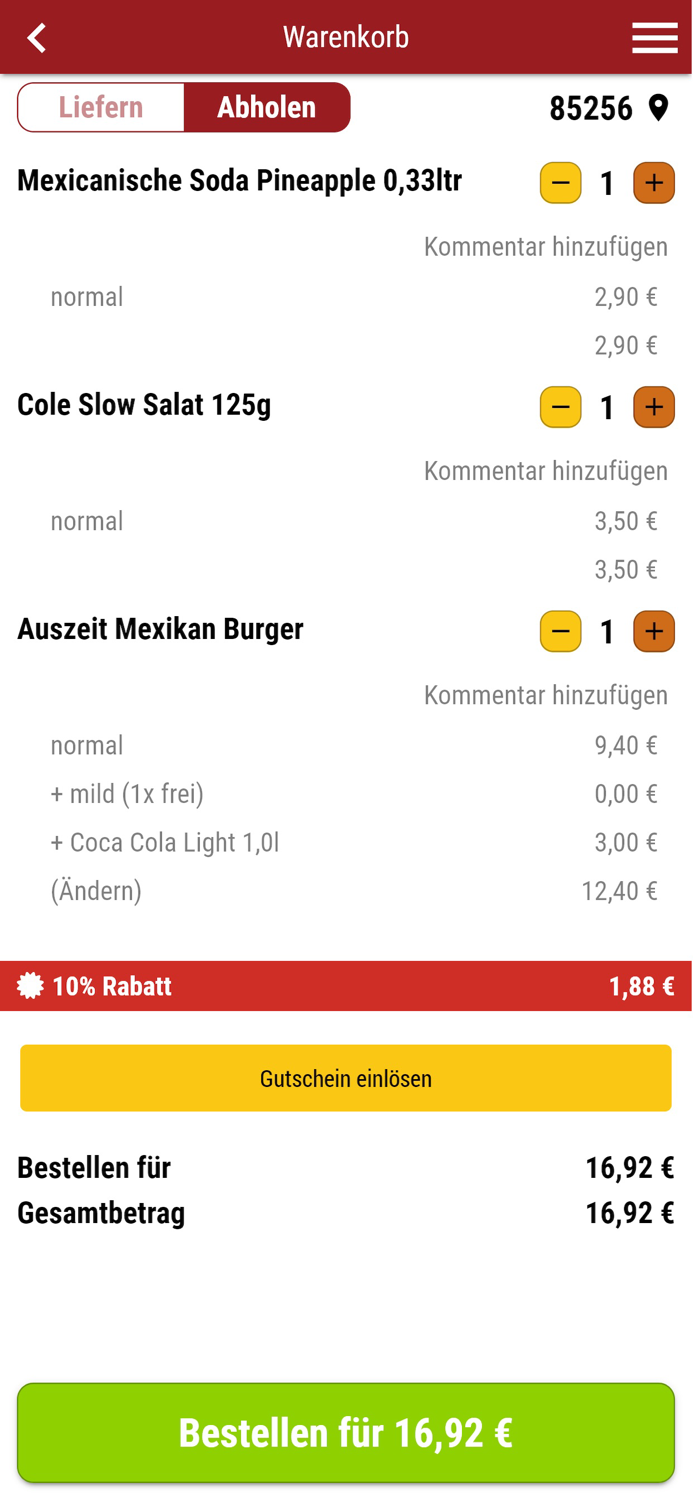Select the Abholen option
The image size is (693, 1500).
tap(267, 107)
